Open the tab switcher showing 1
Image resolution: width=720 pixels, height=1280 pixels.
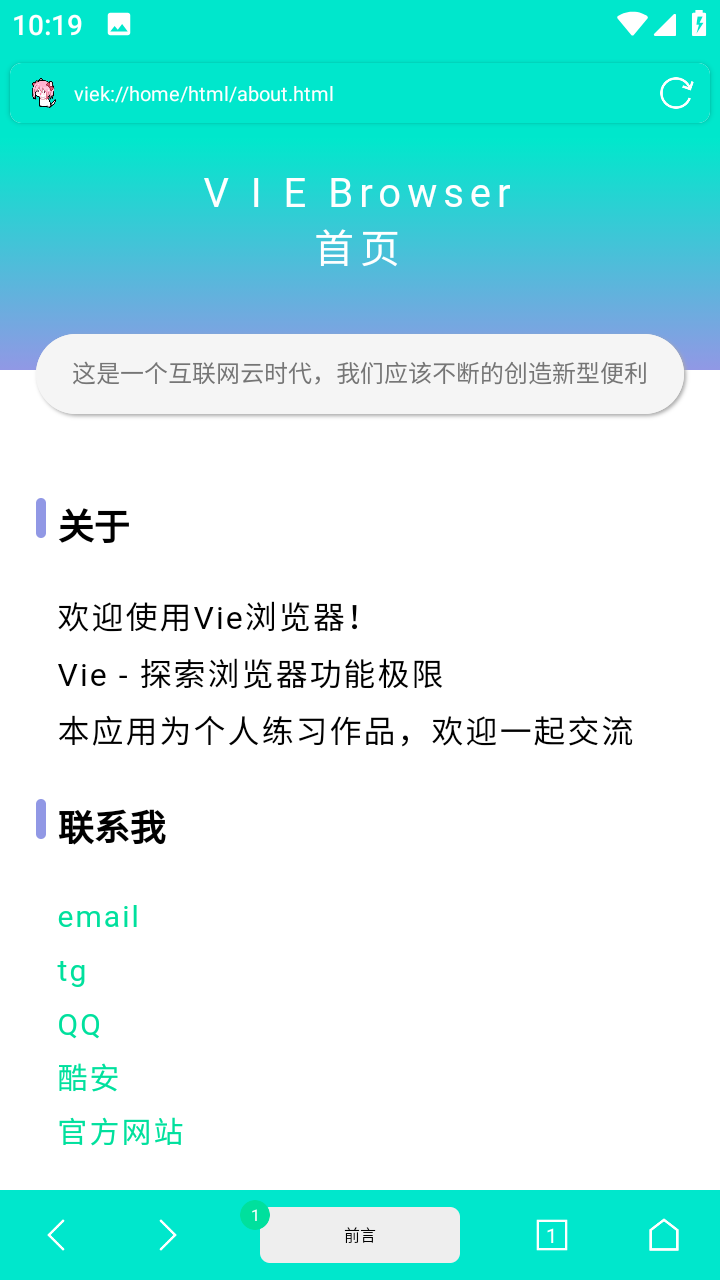pos(551,1235)
